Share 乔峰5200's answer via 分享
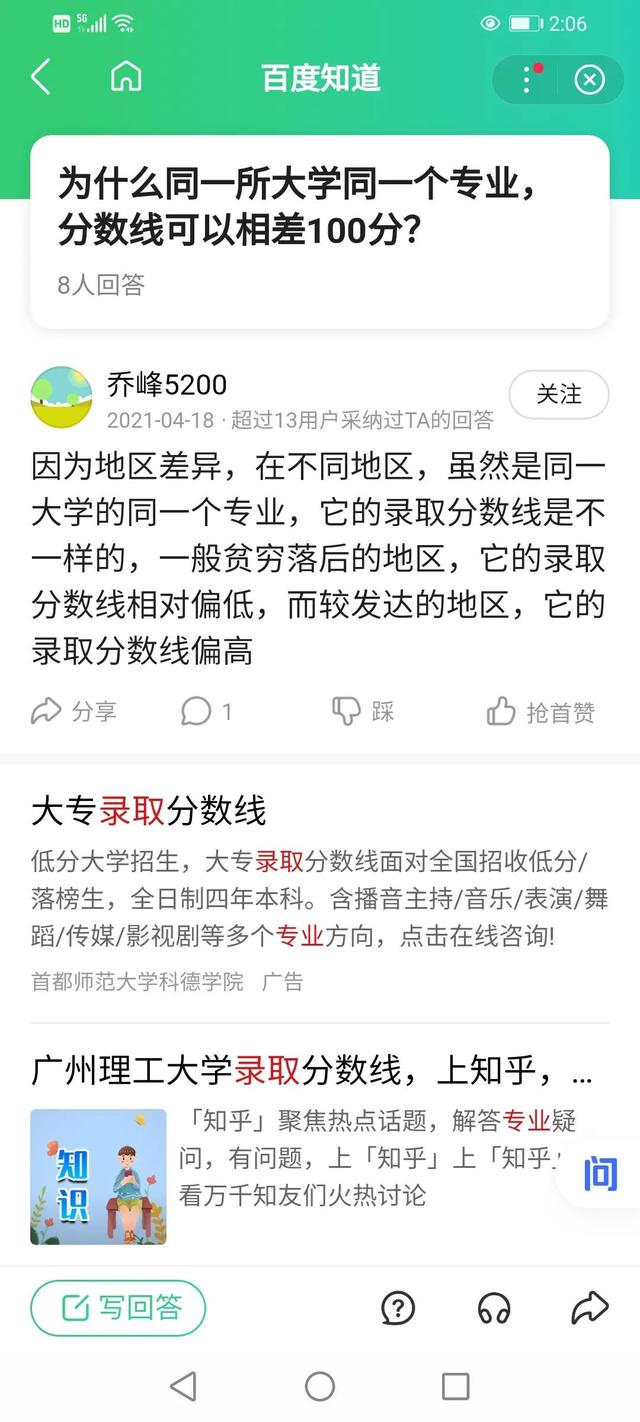 coord(74,711)
